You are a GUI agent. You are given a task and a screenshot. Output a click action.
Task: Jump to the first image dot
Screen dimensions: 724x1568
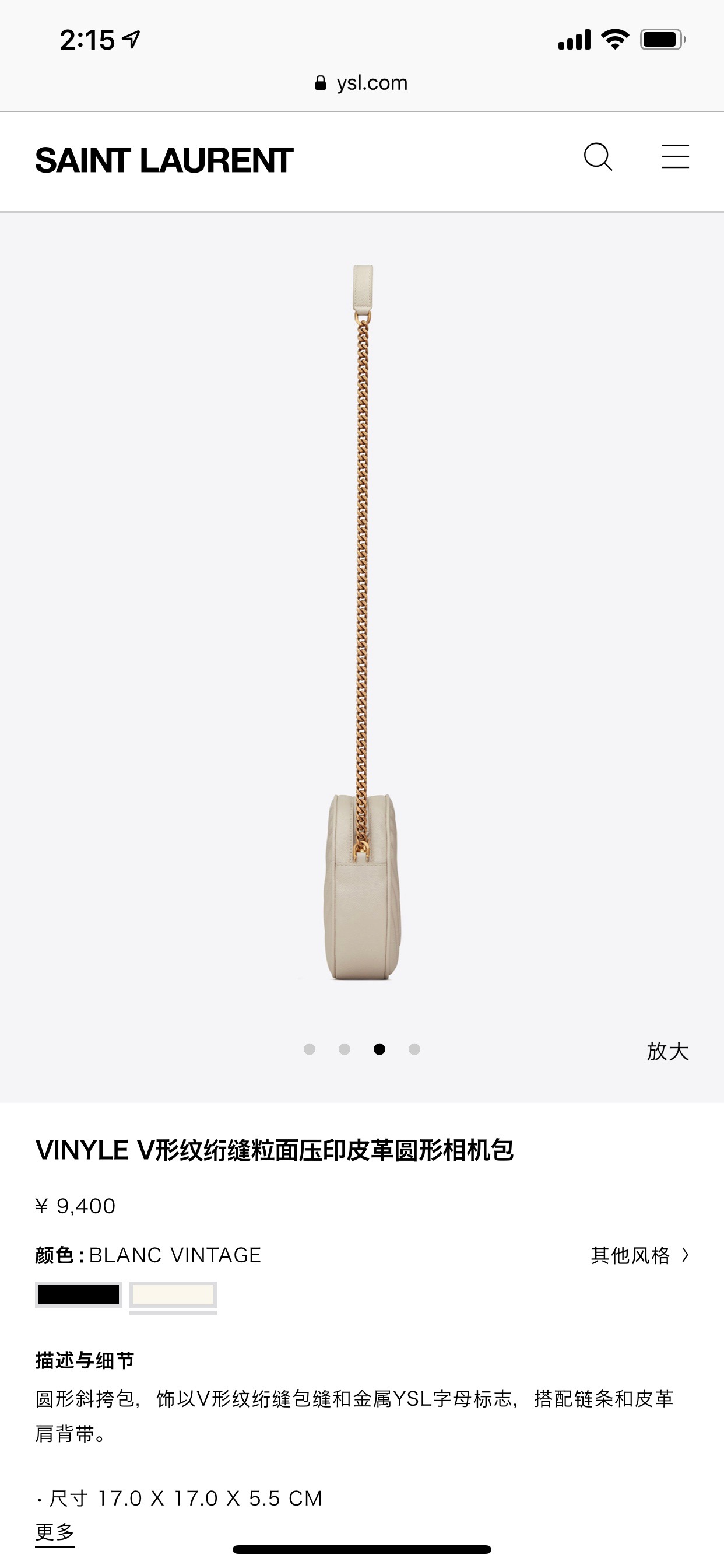coord(309,1049)
